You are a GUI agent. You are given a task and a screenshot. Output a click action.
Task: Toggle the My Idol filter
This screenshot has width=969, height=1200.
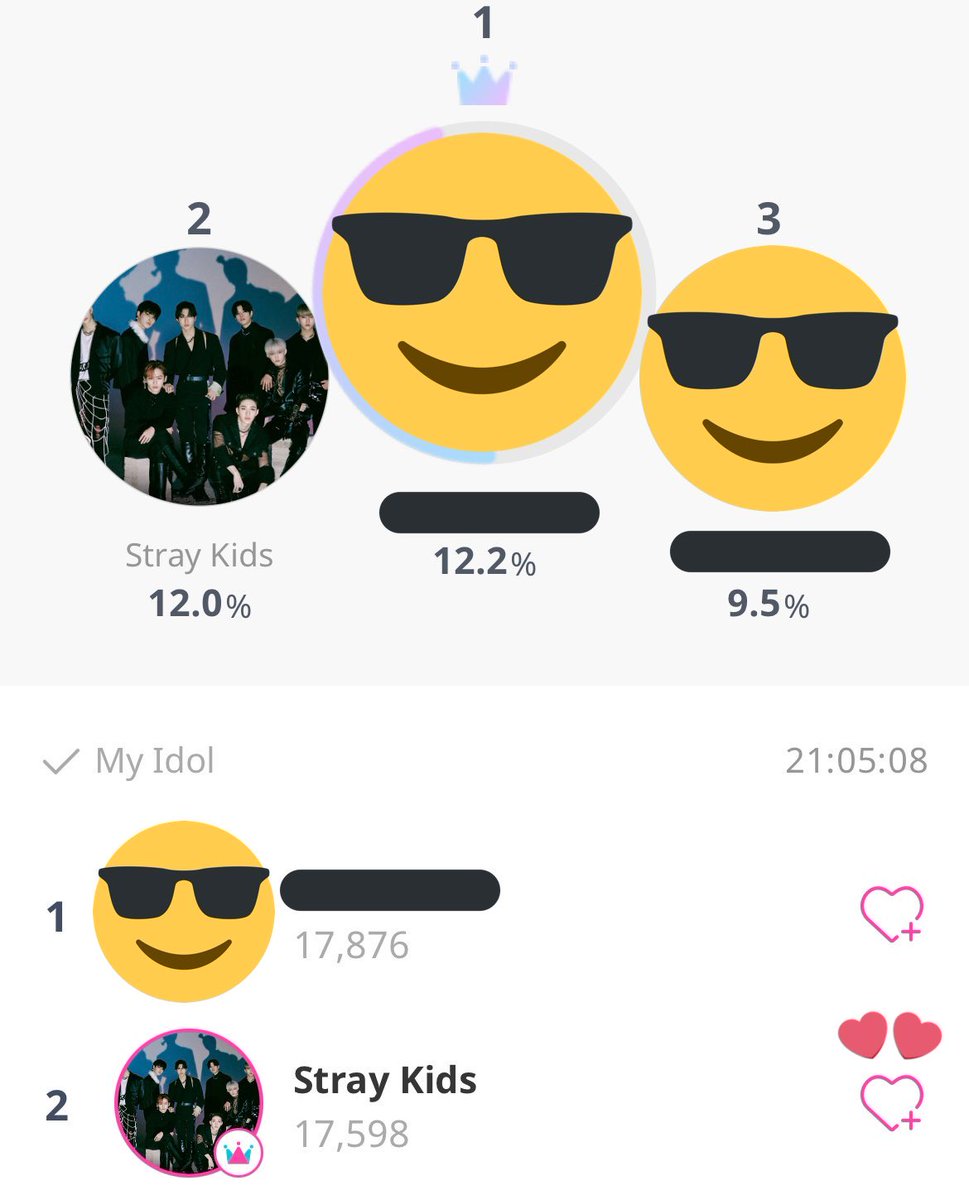coord(129,761)
